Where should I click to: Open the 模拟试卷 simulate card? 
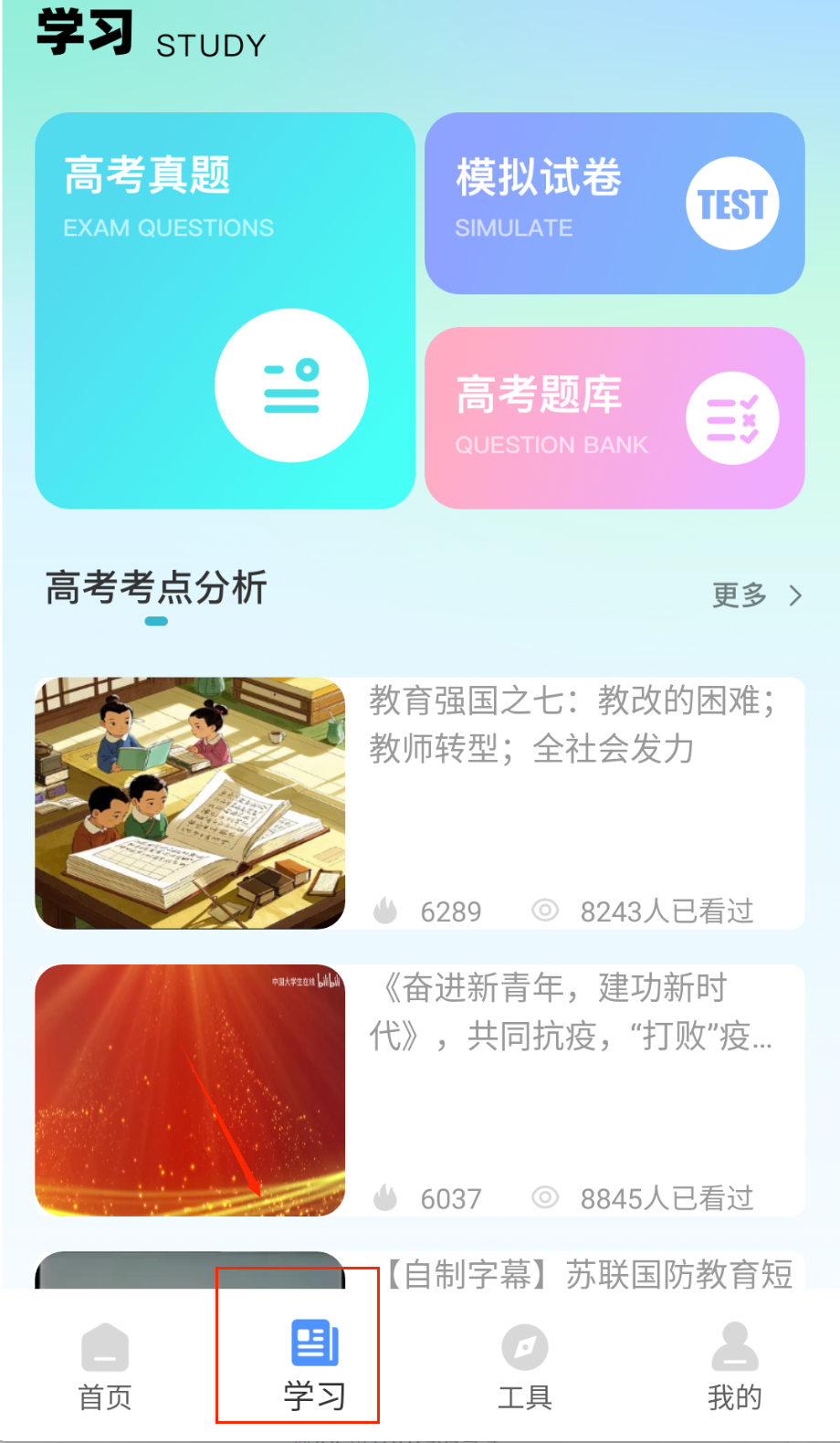(x=614, y=204)
